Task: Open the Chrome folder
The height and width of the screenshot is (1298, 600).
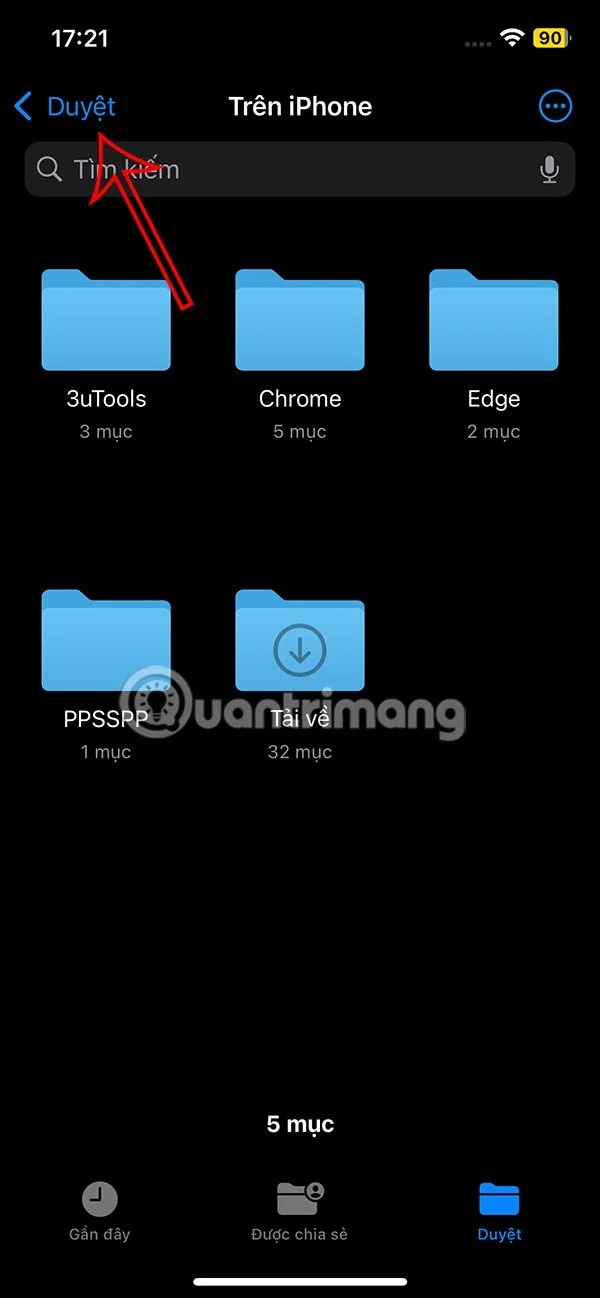Action: (300, 322)
